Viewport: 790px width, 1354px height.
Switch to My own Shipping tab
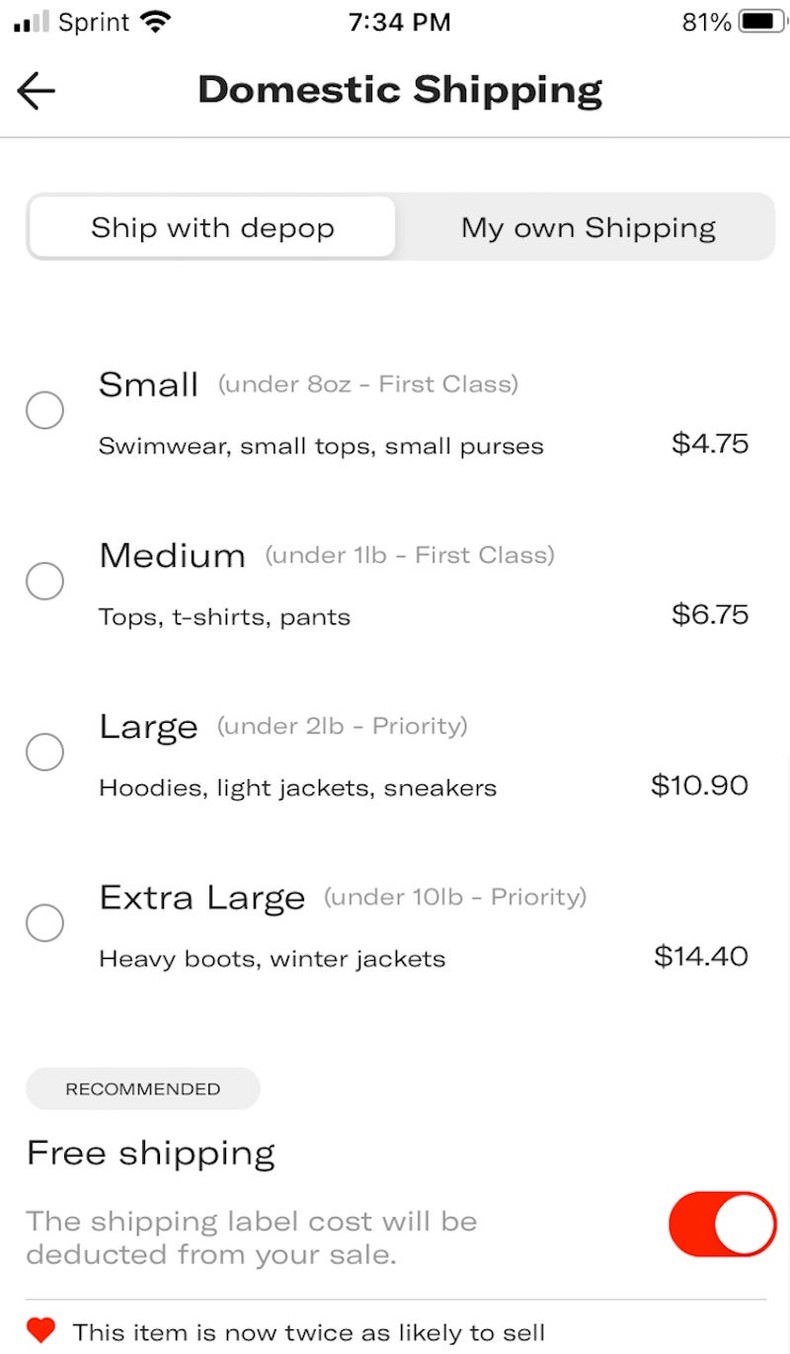coord(587,227)
